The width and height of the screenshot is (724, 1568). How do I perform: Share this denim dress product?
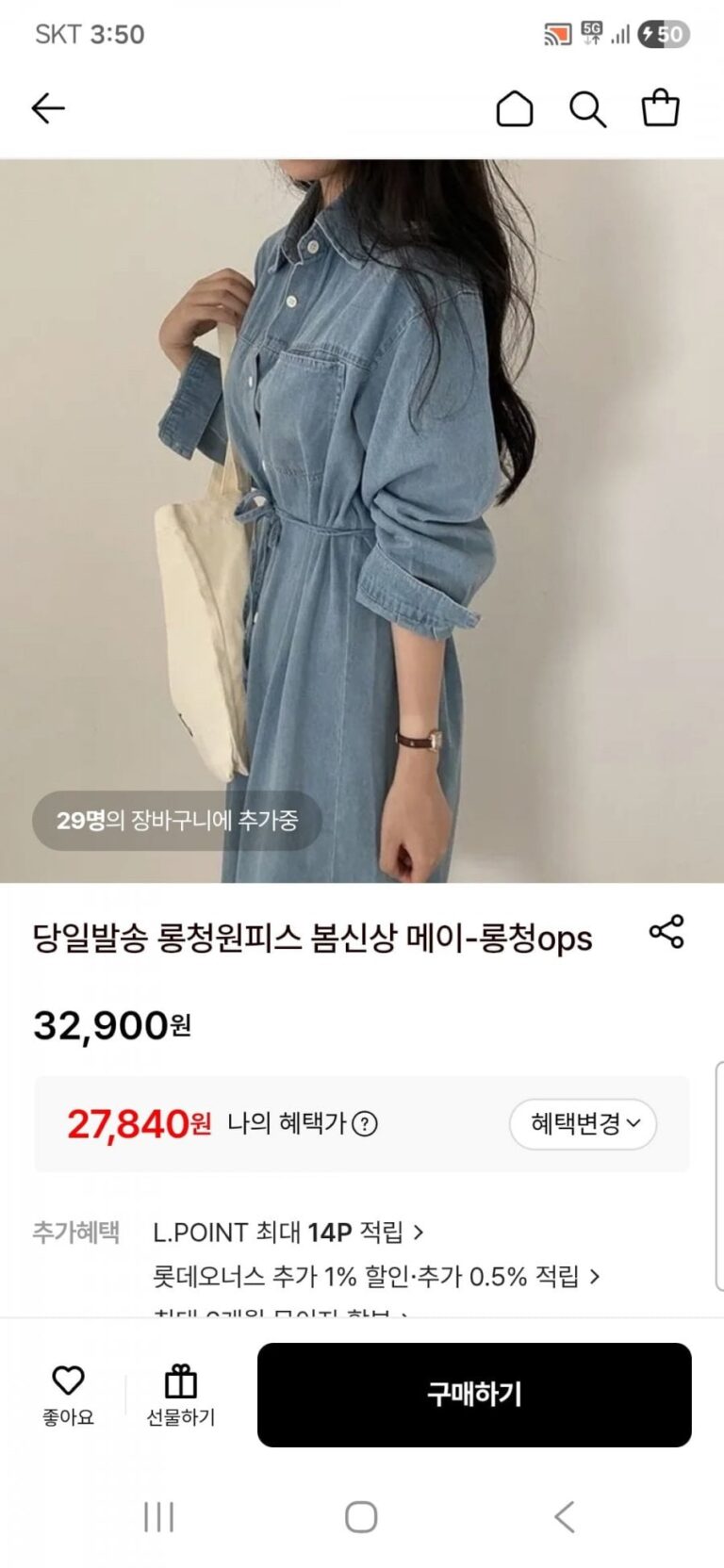click(x=666, y=932)
